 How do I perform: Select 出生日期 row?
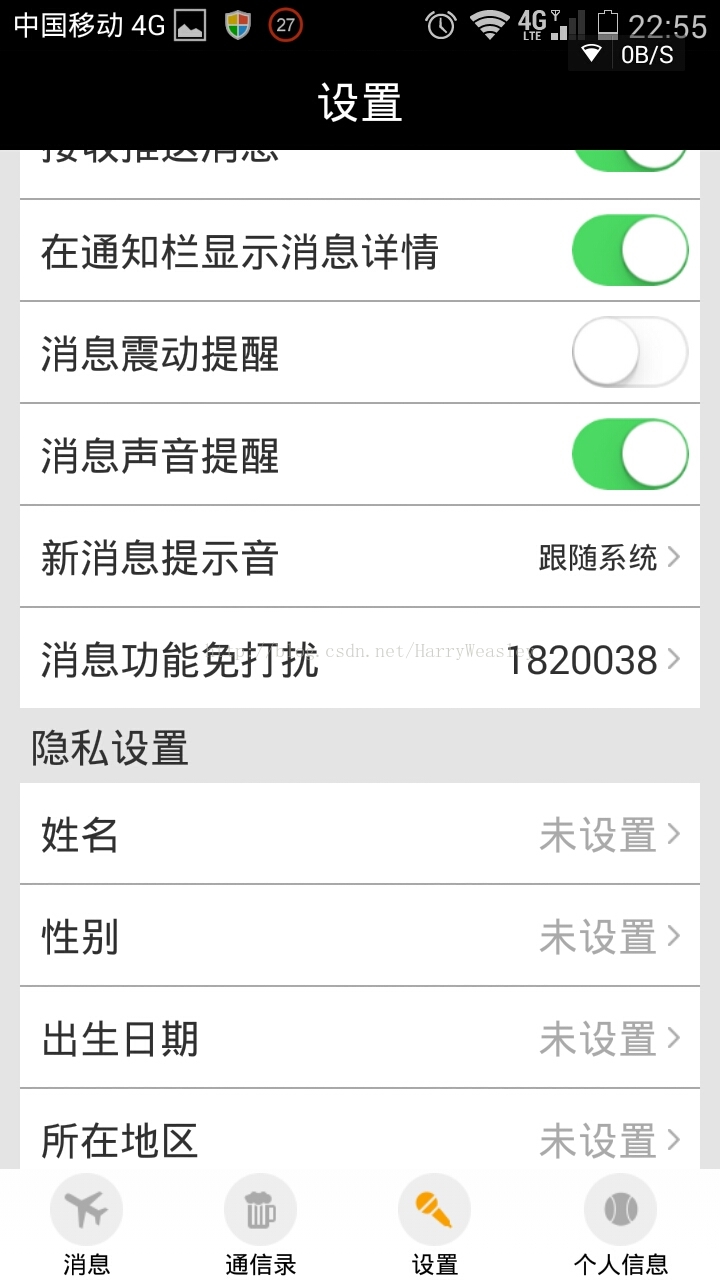pyautogui.click(x=360, y=1038)
